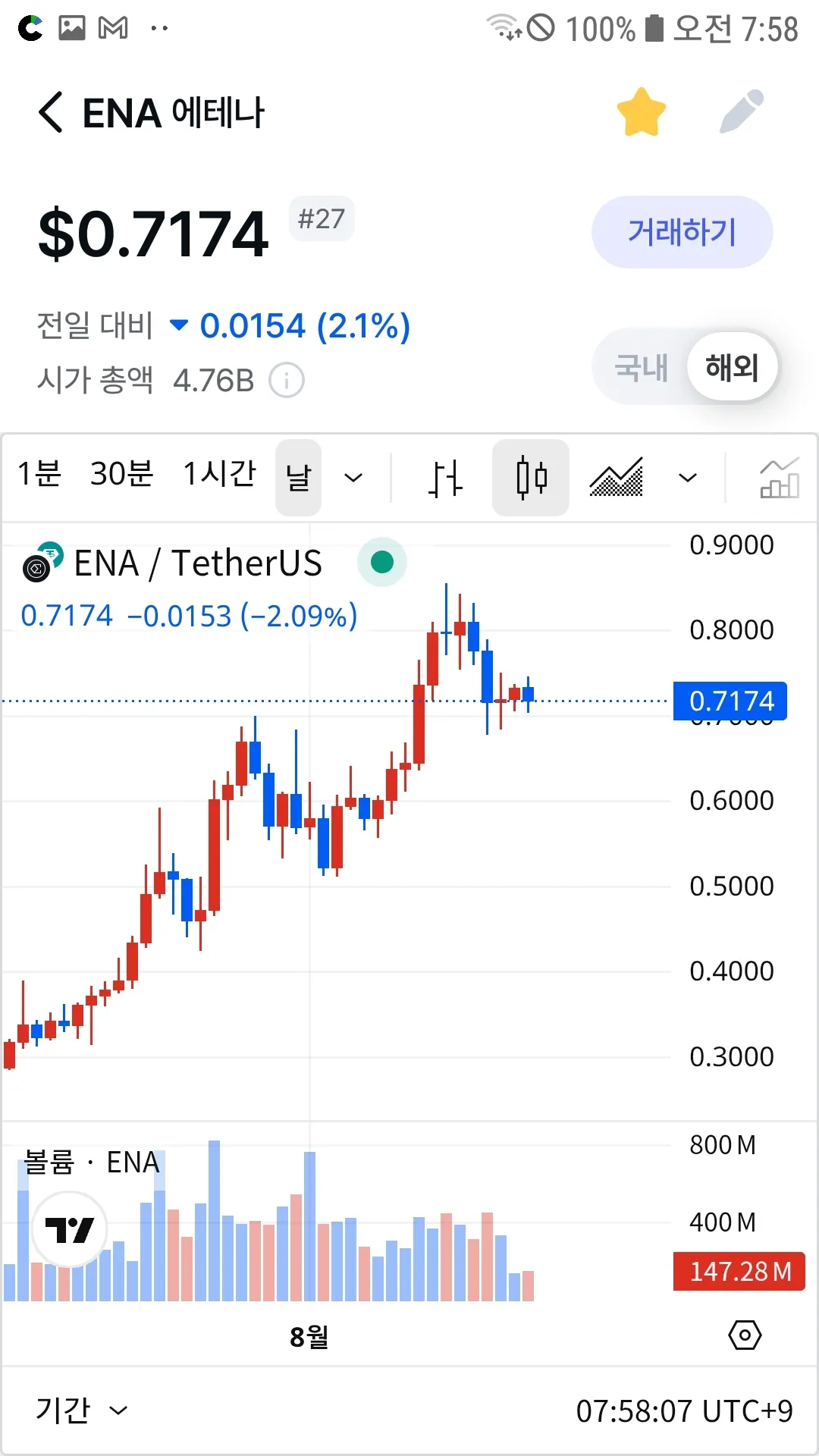Switch to the 국내 market tab
Image resolution: width=819 pixels, height=1456 pixels.
coord(641,368)
